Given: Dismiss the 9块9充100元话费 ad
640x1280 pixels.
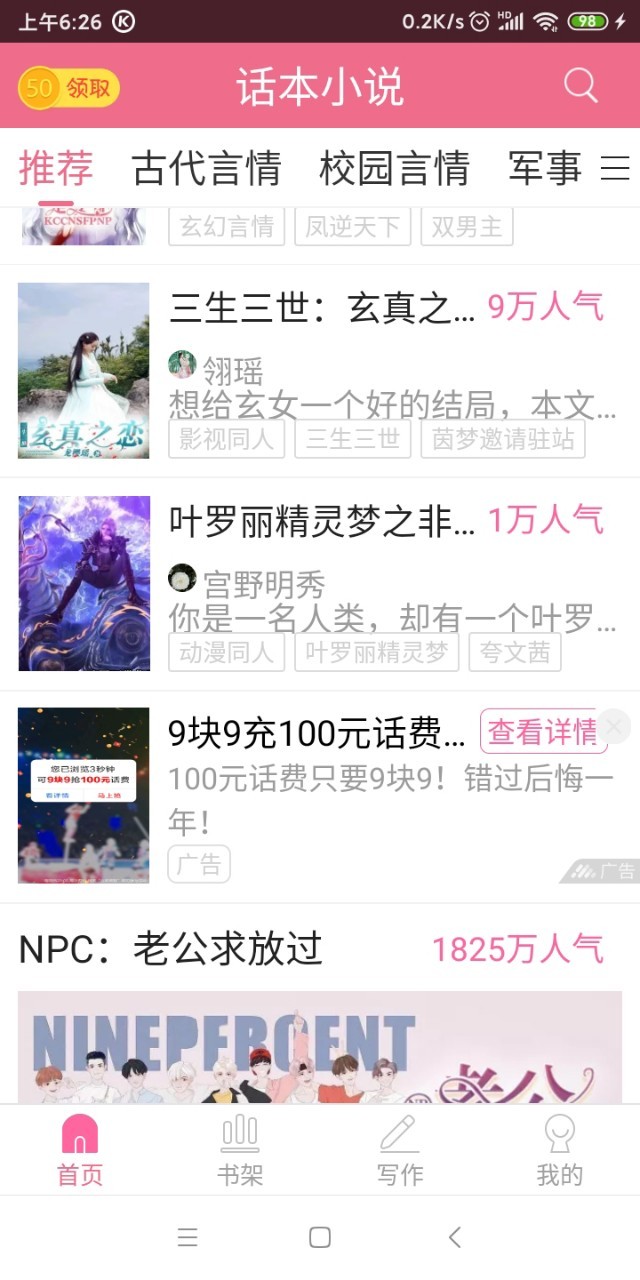Looking at the screenshot, I should pos(614,727).
